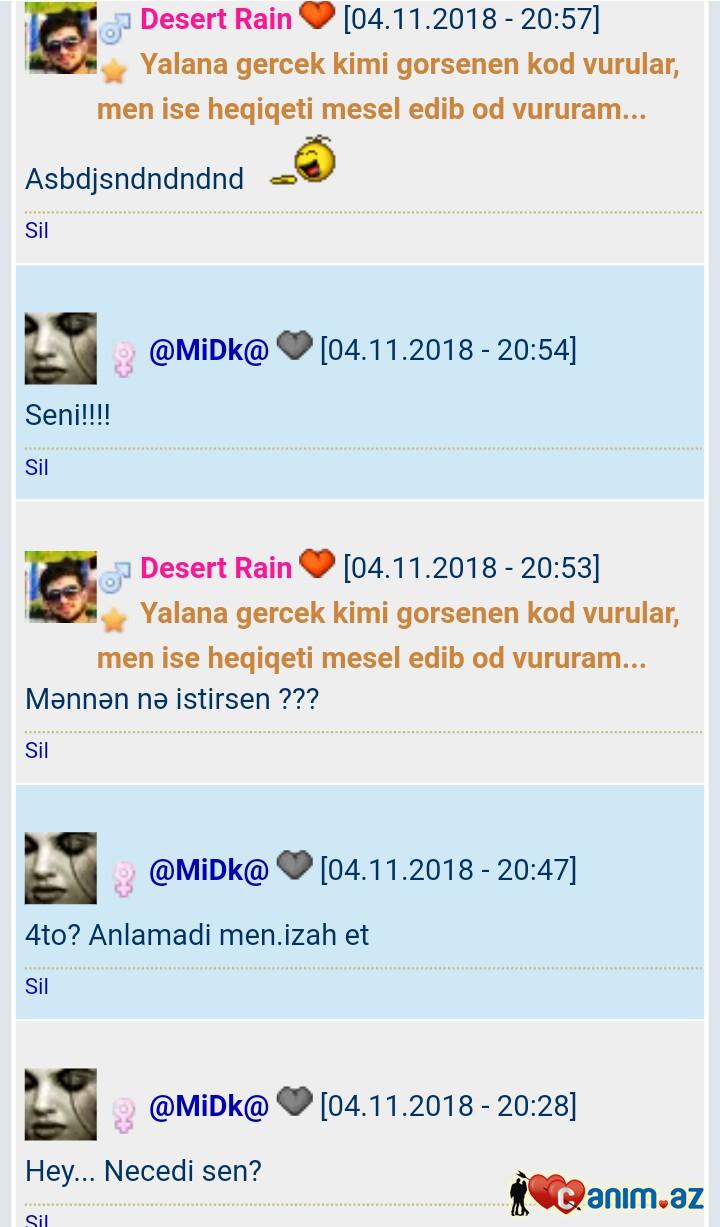The image size is (720, 1227).
Task: Open @MiDk@ profile from the 20:54 message
Action: (x=209, y=350)
